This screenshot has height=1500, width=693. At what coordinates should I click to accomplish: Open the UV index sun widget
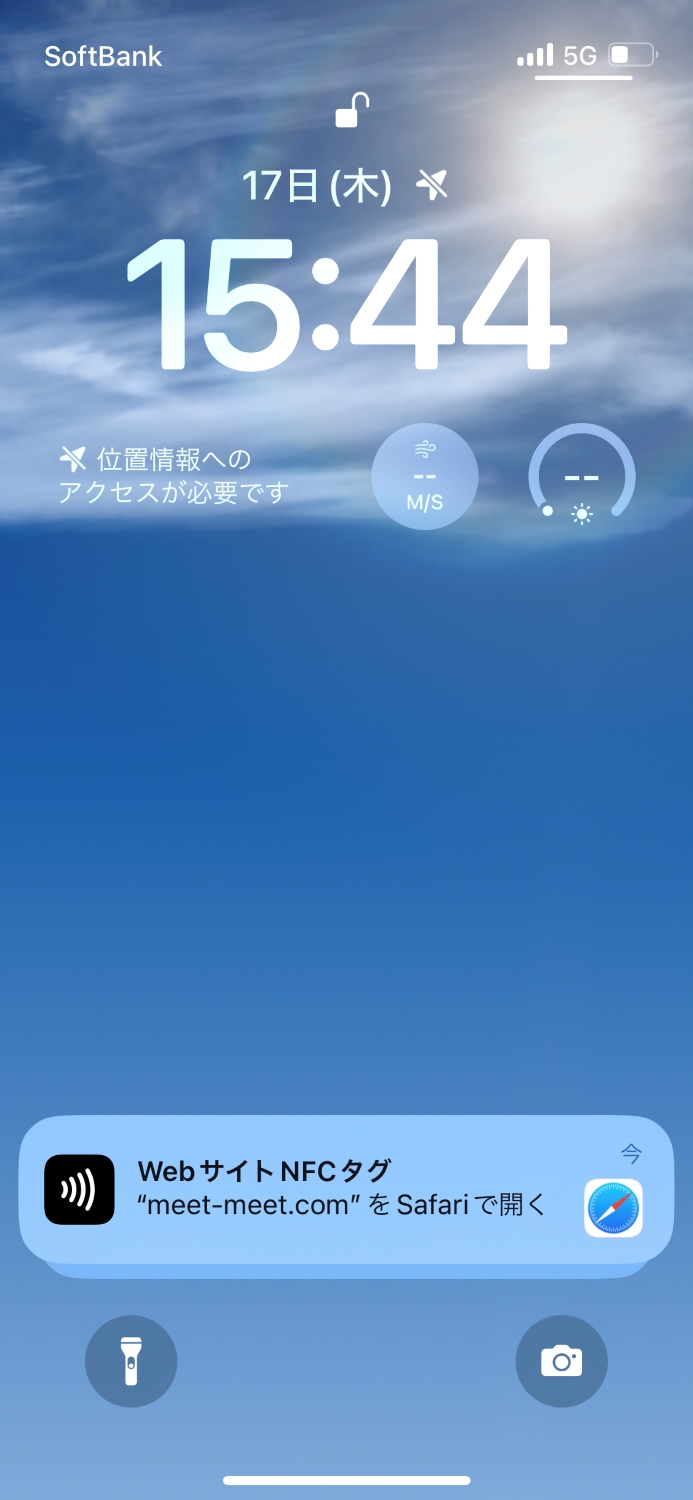tap(581, 476)
